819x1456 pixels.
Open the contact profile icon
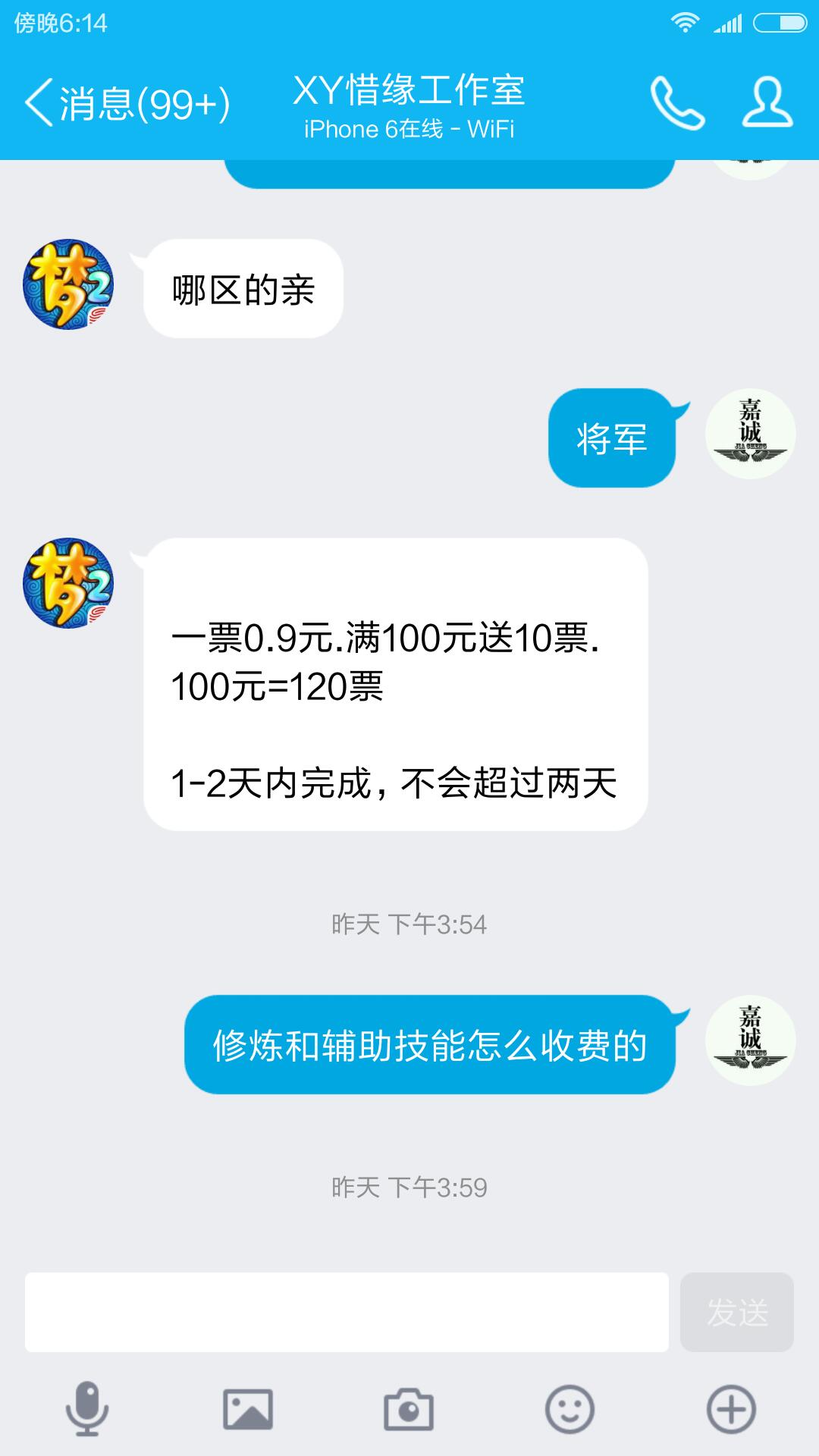tap(767, 102)
